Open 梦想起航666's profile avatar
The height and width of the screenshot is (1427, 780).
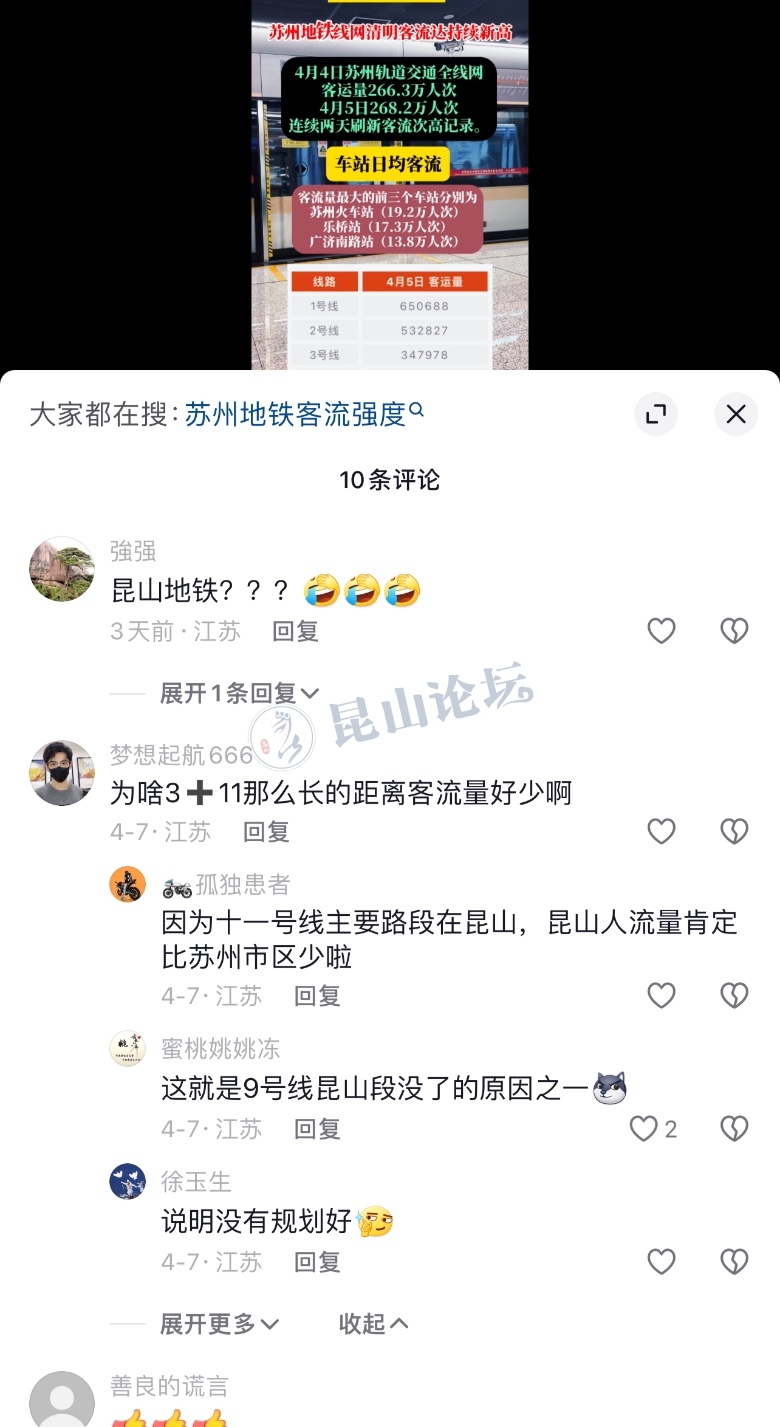point(62,773)
